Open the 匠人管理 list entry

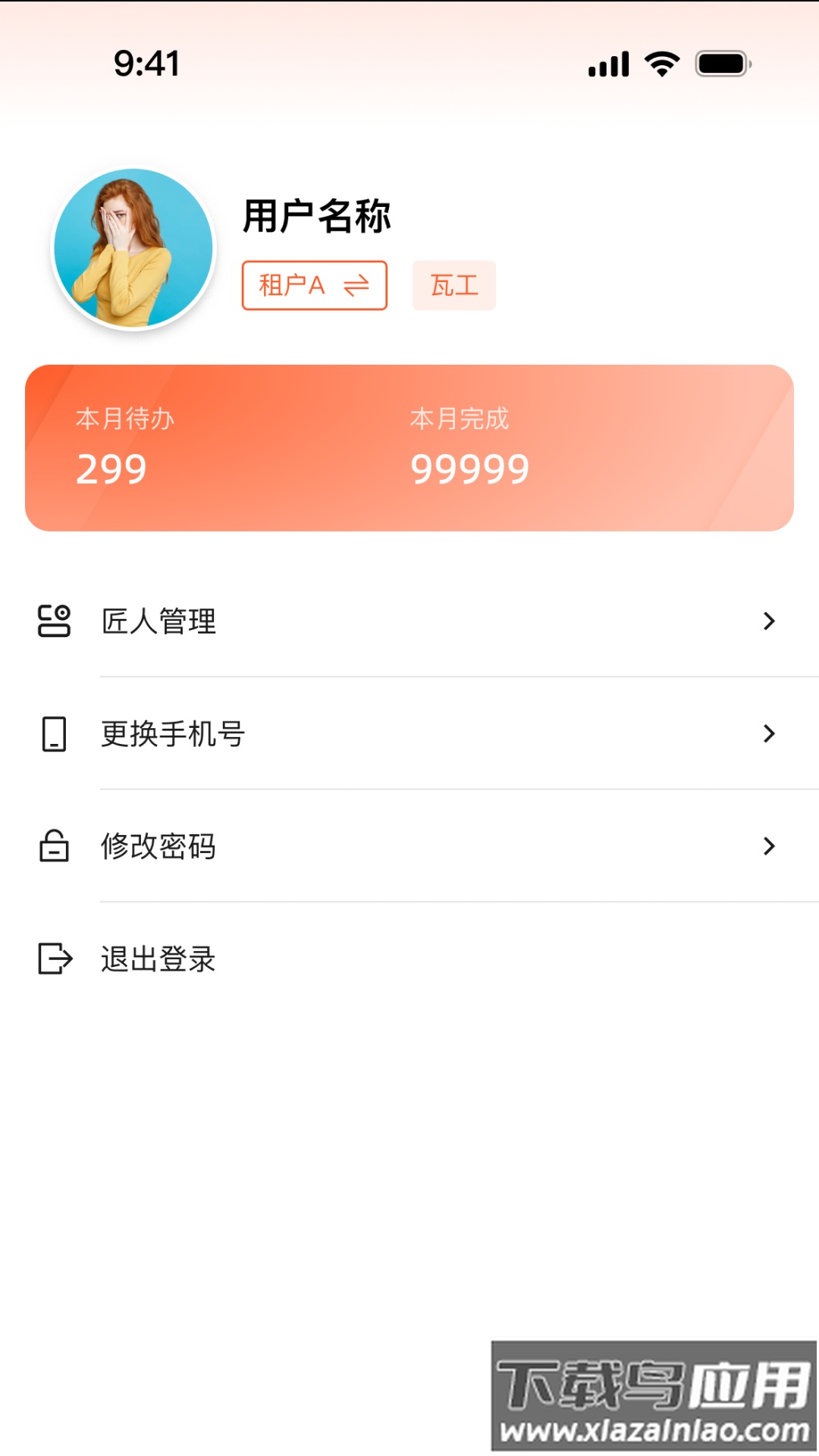(x=156, y=620)
